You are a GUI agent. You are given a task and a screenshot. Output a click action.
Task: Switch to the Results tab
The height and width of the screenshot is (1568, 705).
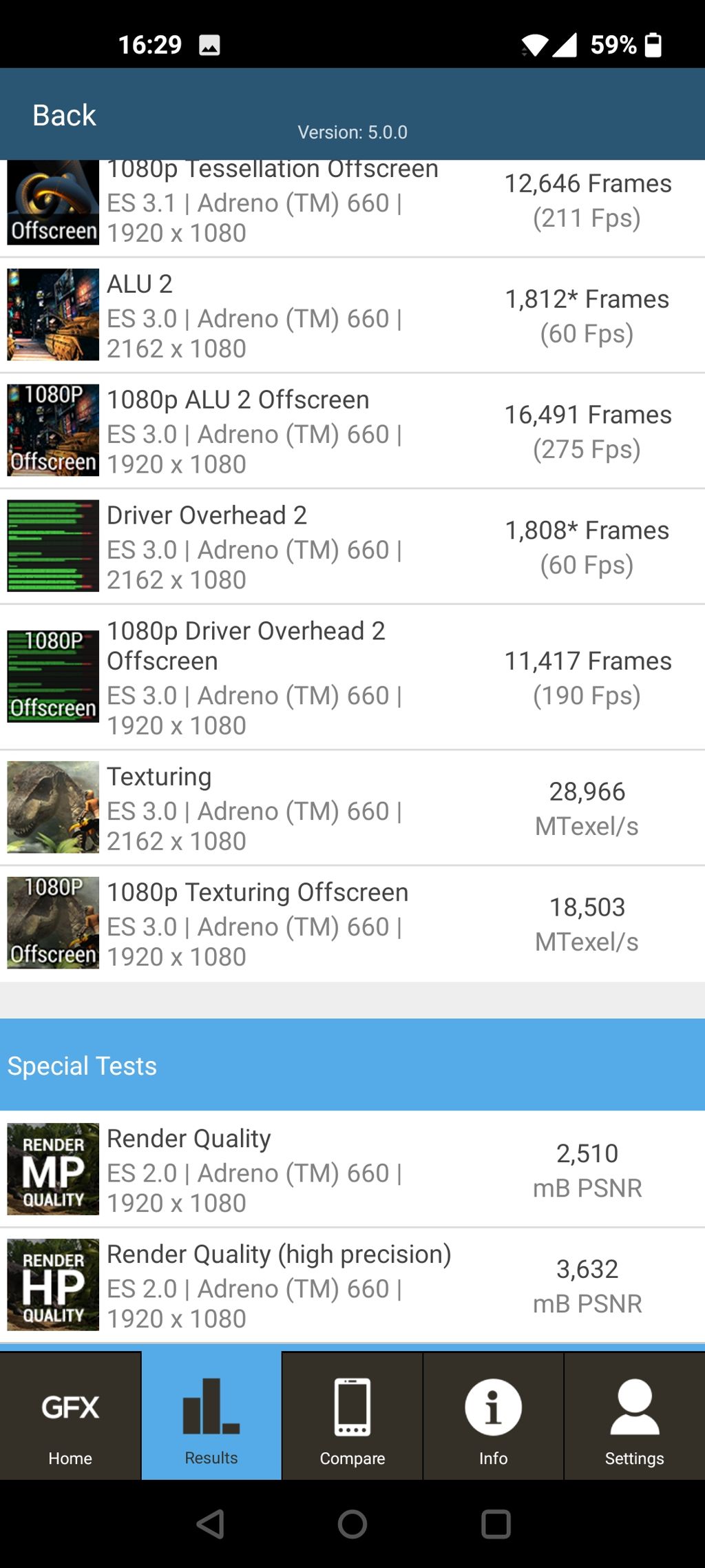(x=211, y=1418)
